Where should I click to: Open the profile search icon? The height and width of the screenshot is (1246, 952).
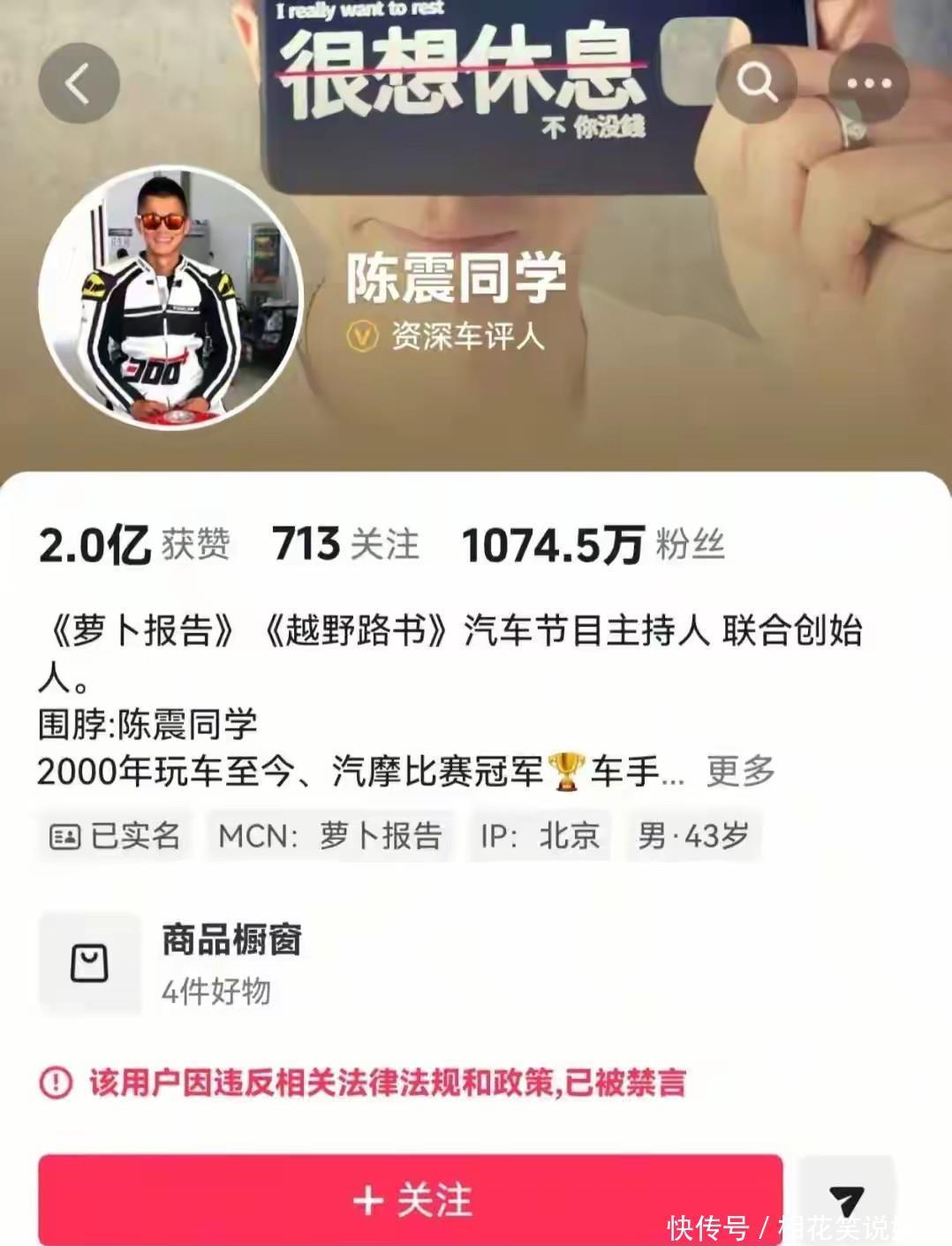pos(756,84)
